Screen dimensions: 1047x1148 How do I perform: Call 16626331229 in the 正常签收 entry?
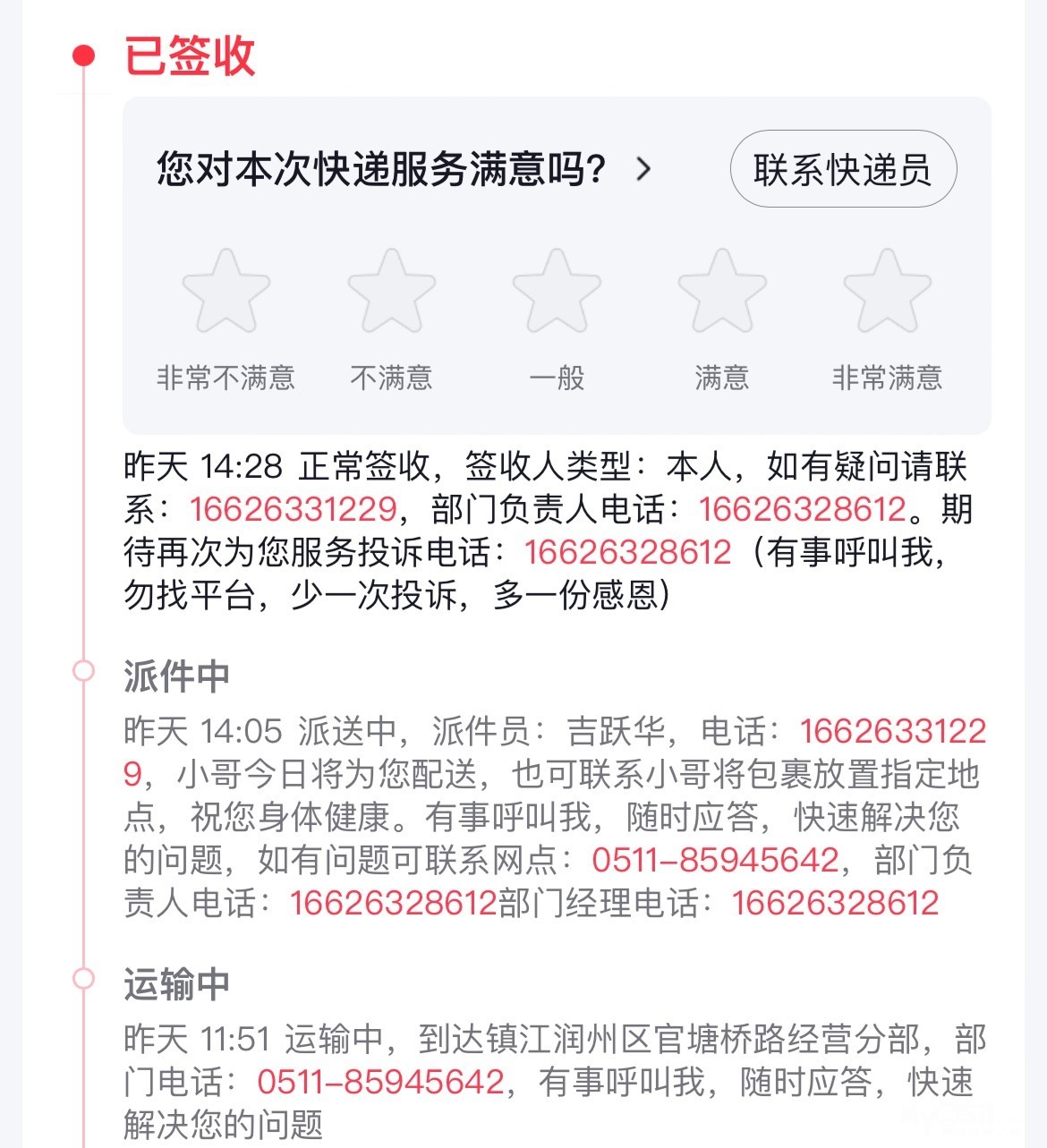tap(294, 509)
